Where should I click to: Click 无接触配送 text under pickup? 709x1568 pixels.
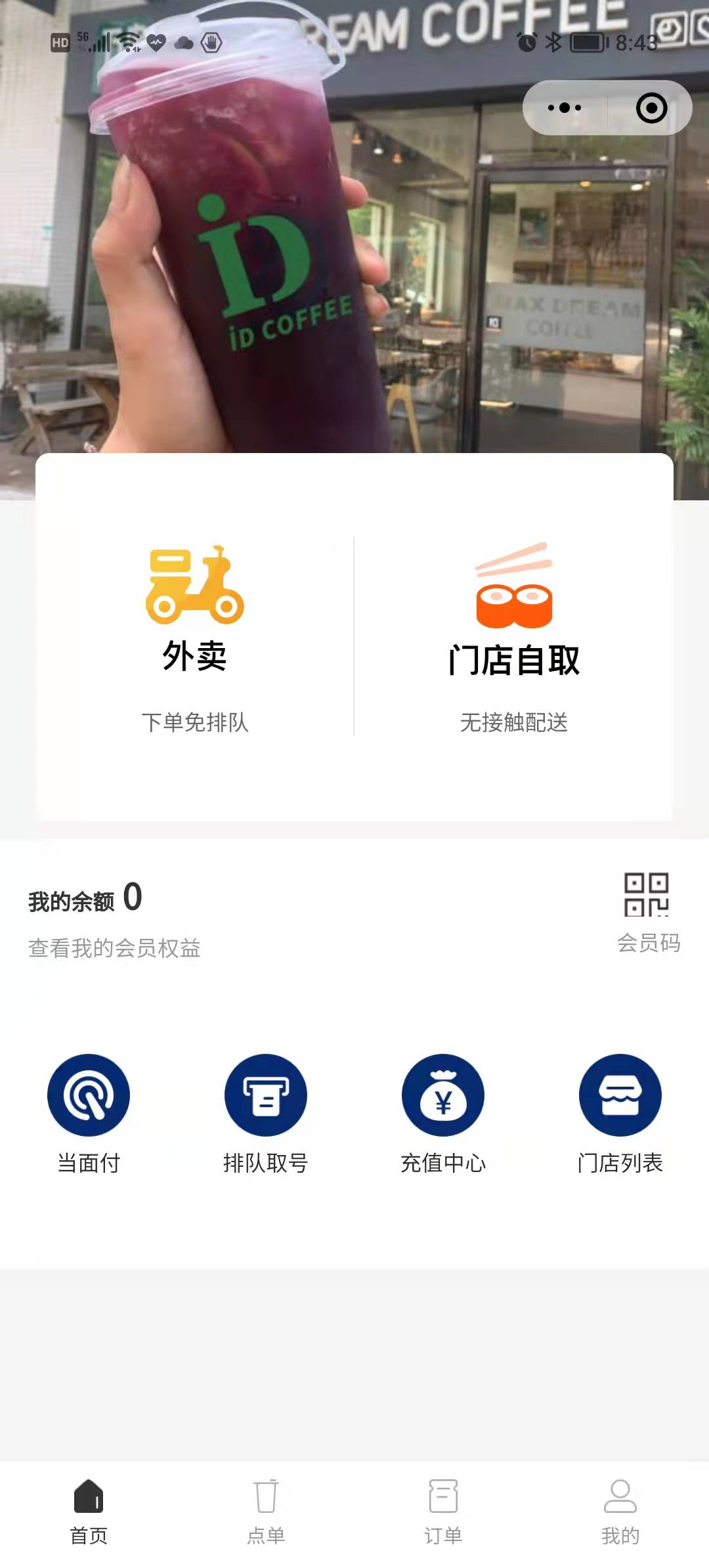tap(515, 722)
